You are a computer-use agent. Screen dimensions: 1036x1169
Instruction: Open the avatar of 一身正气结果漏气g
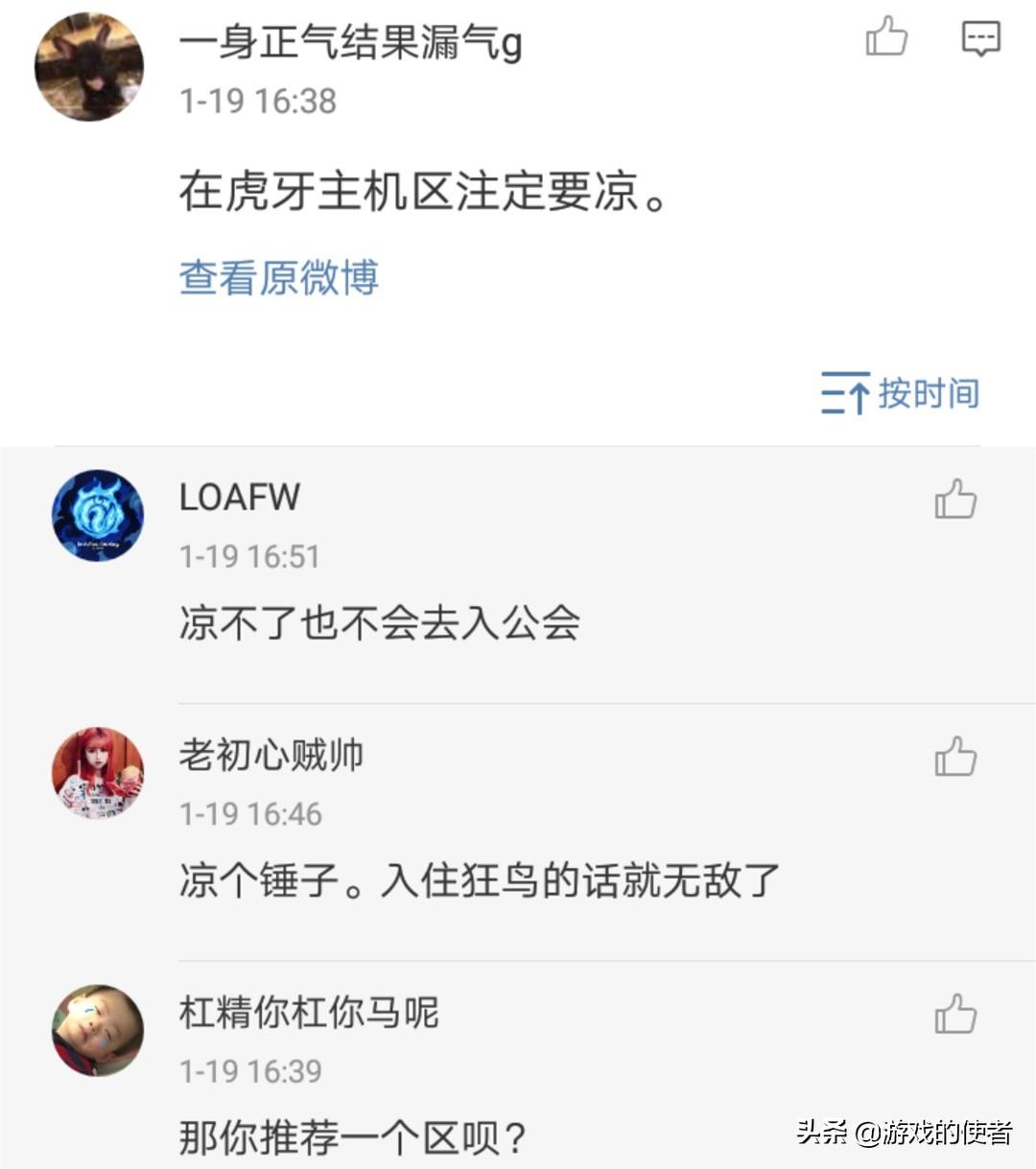pos(88,67)
